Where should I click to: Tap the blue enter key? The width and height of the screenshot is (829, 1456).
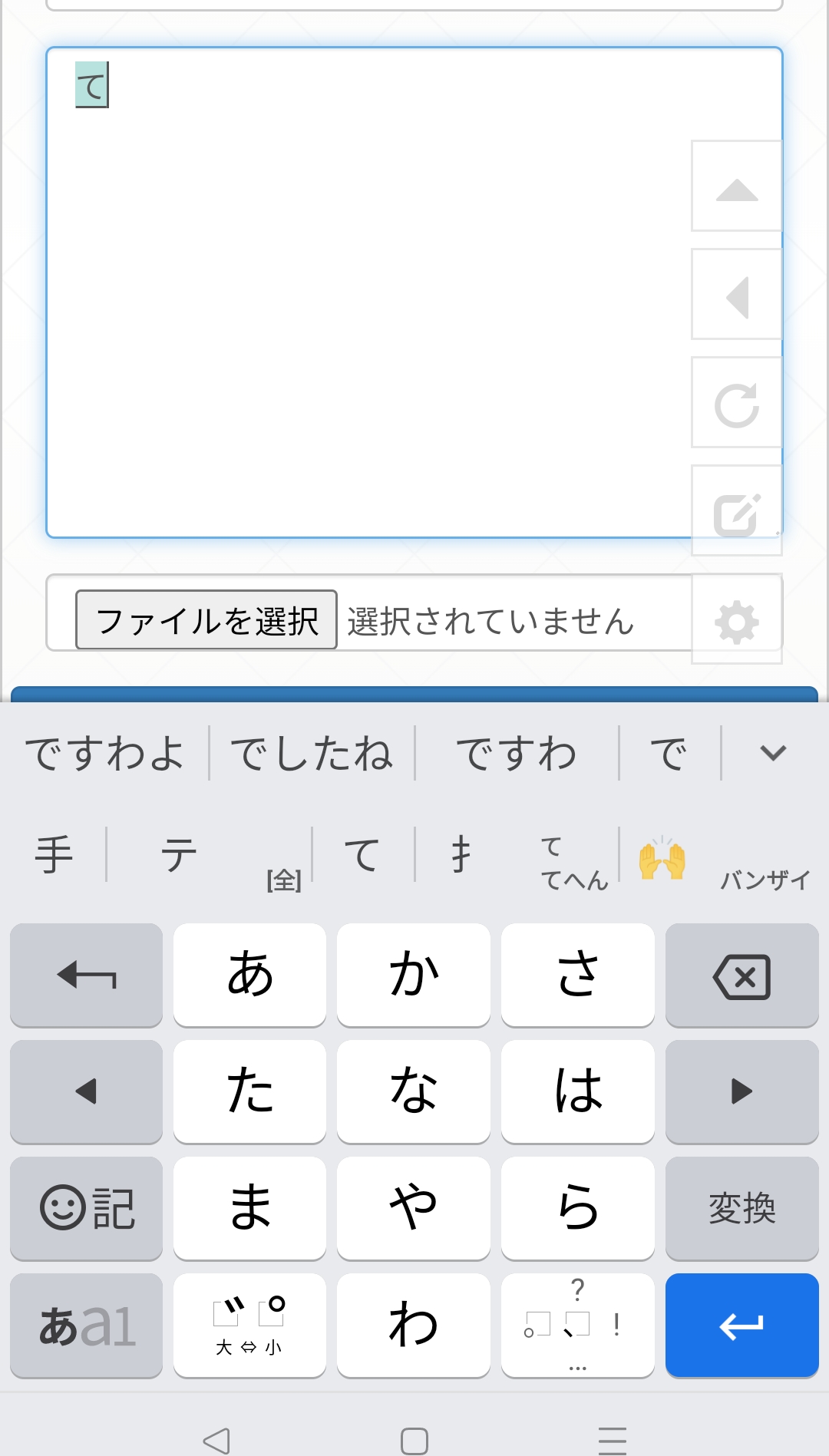point(741,1326)
